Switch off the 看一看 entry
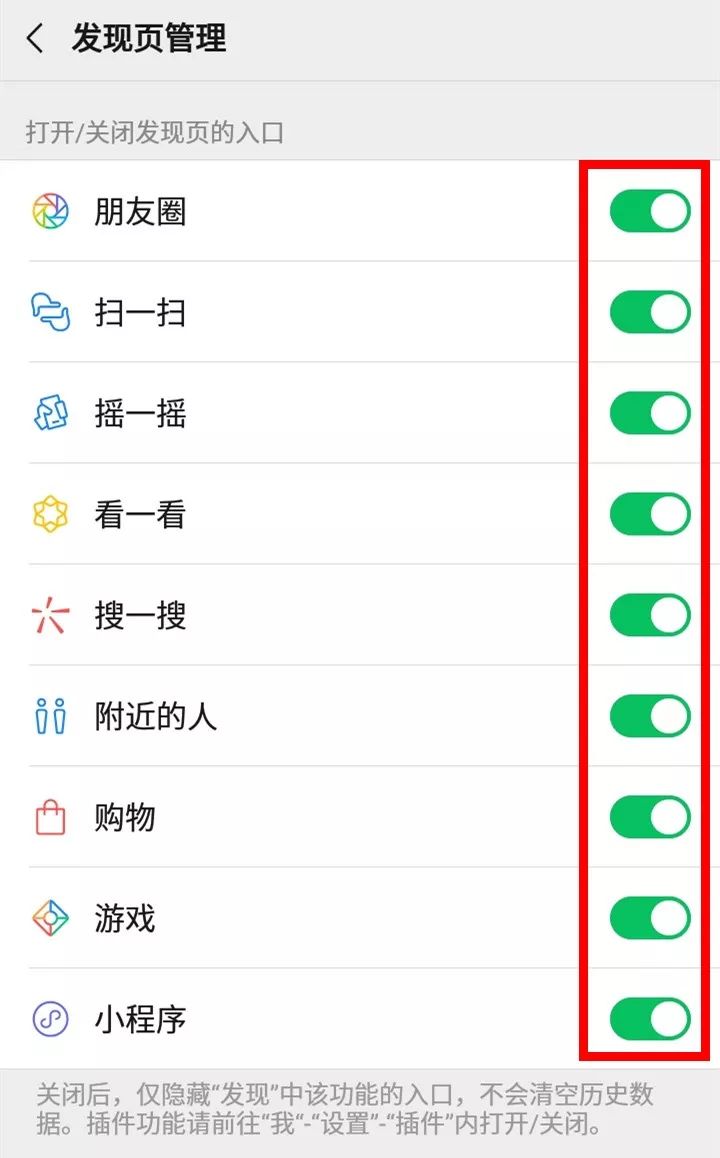The image size is (720, 1158). (x=650, y=514)
